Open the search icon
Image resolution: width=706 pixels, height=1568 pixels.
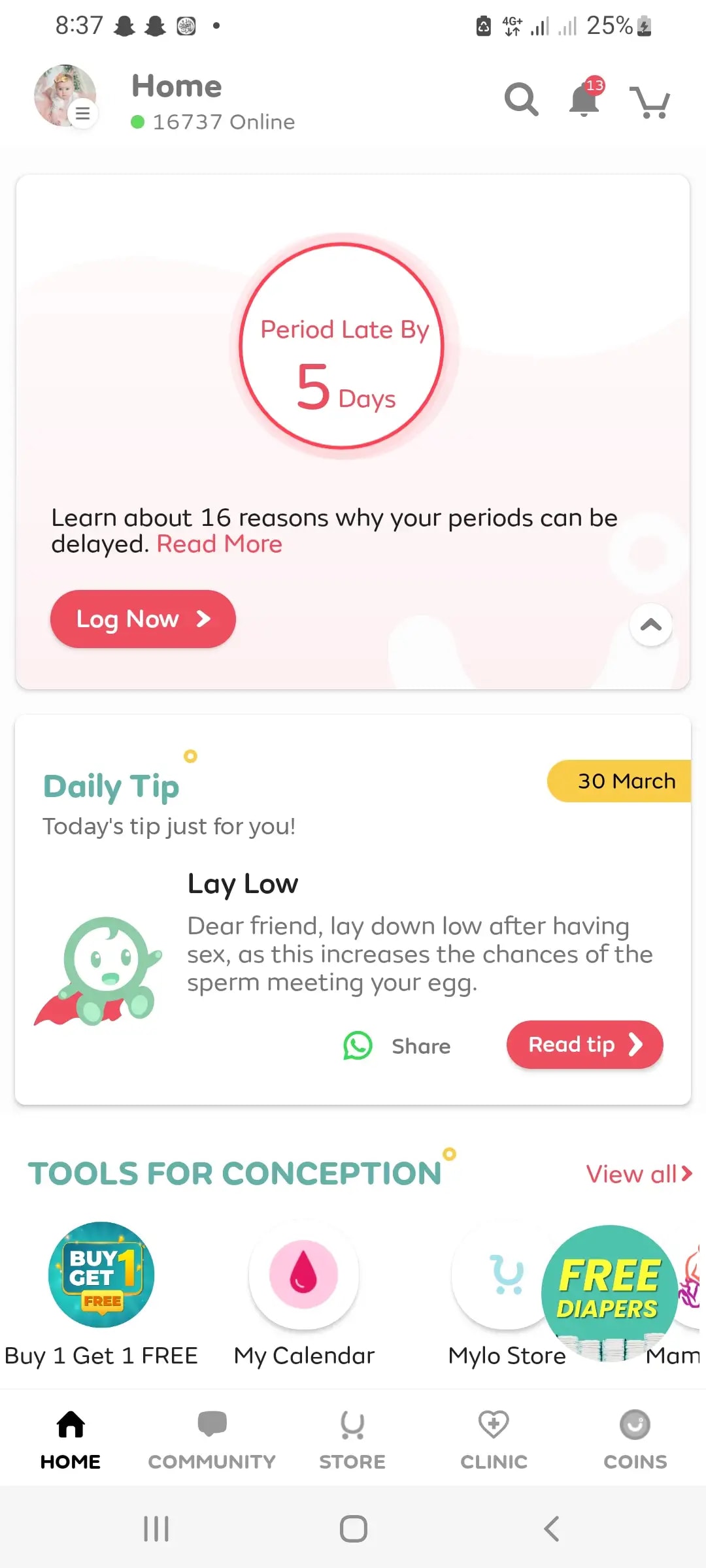(x=521, y=99)
